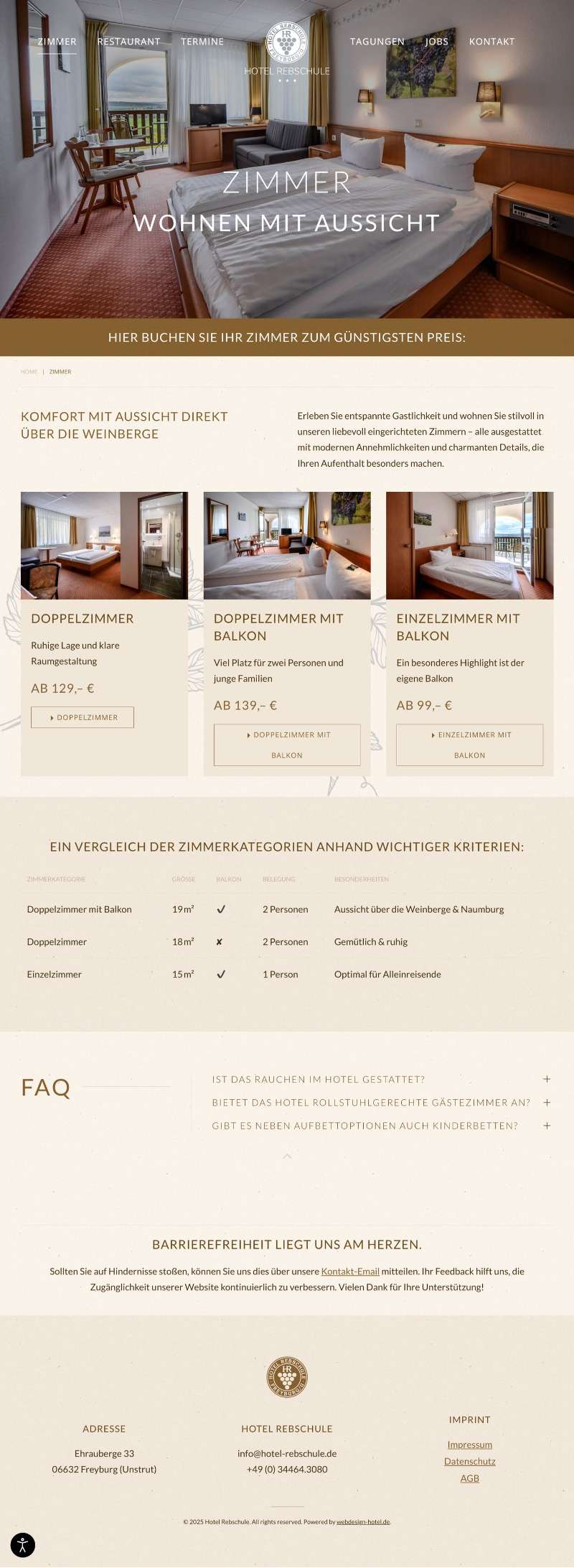The height and width of the screenshot is (1568, 574).
Task: Open the HOME breadcrumb link
Action: [29, 372]
